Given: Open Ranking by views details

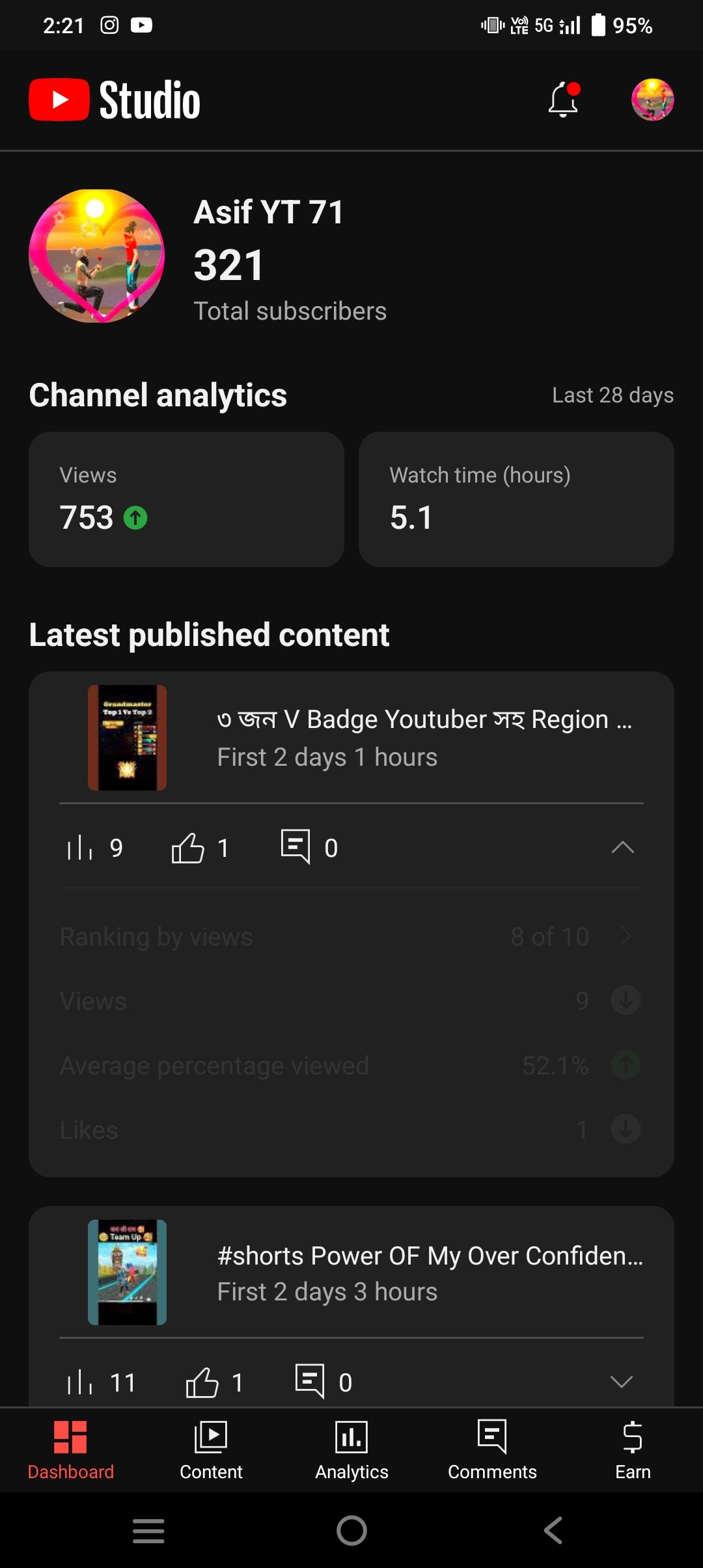Looking at the screenshot, I should pos(351,936).
